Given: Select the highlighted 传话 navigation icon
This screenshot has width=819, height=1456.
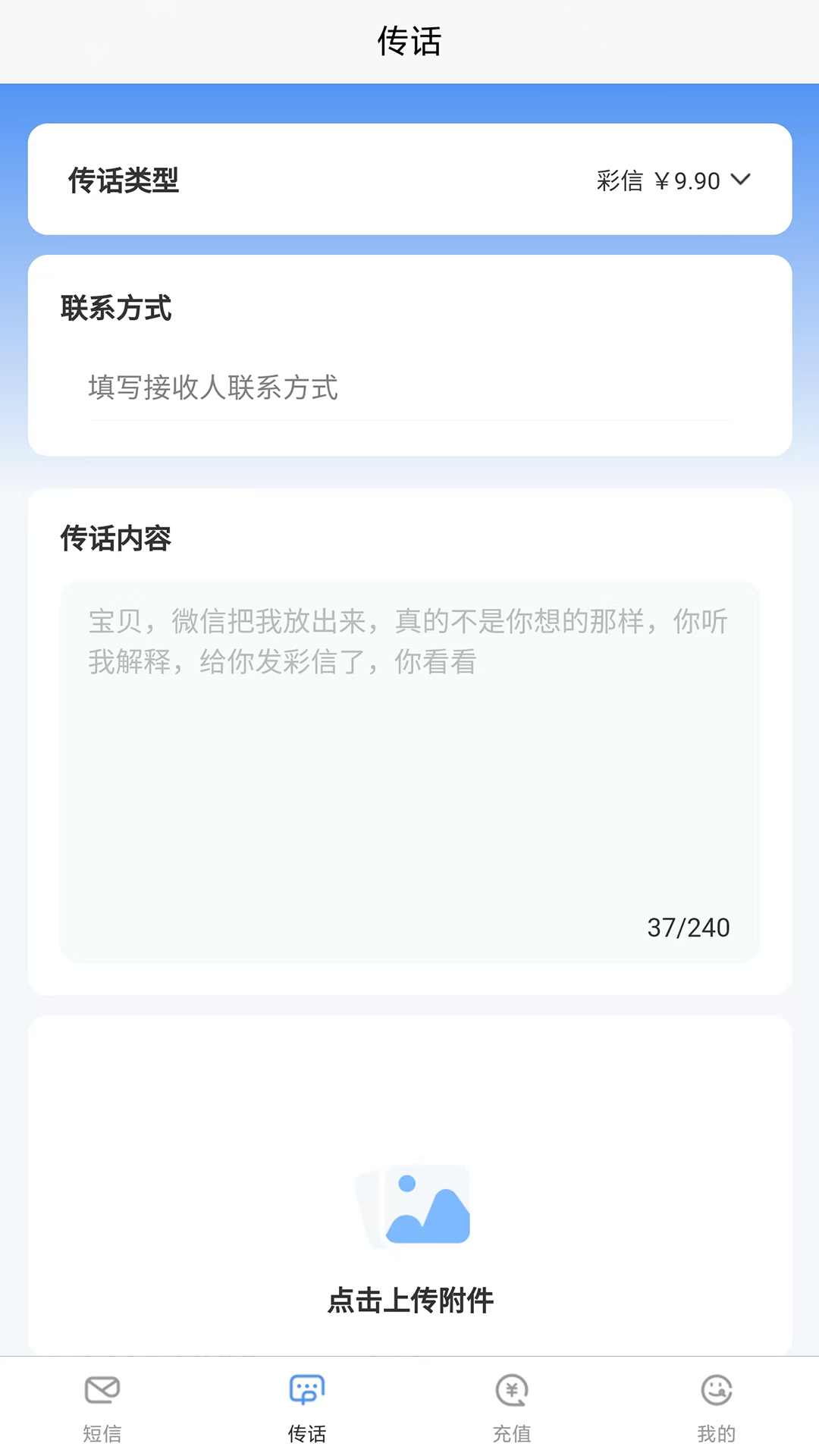Looking at the screenshot, I should tap(306, 1390).
